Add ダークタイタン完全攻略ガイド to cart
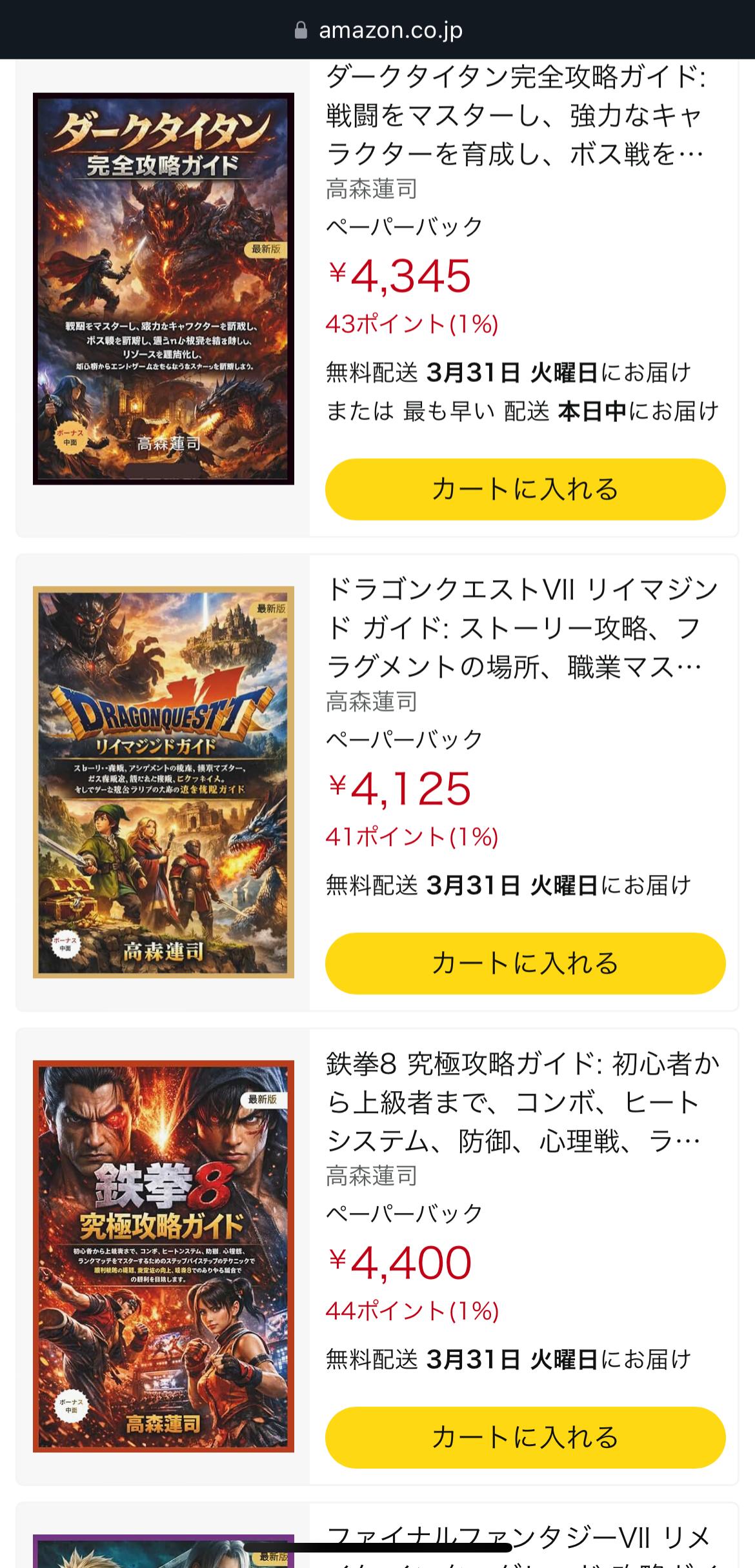The image size is (755, 1568). pos(525,489)
